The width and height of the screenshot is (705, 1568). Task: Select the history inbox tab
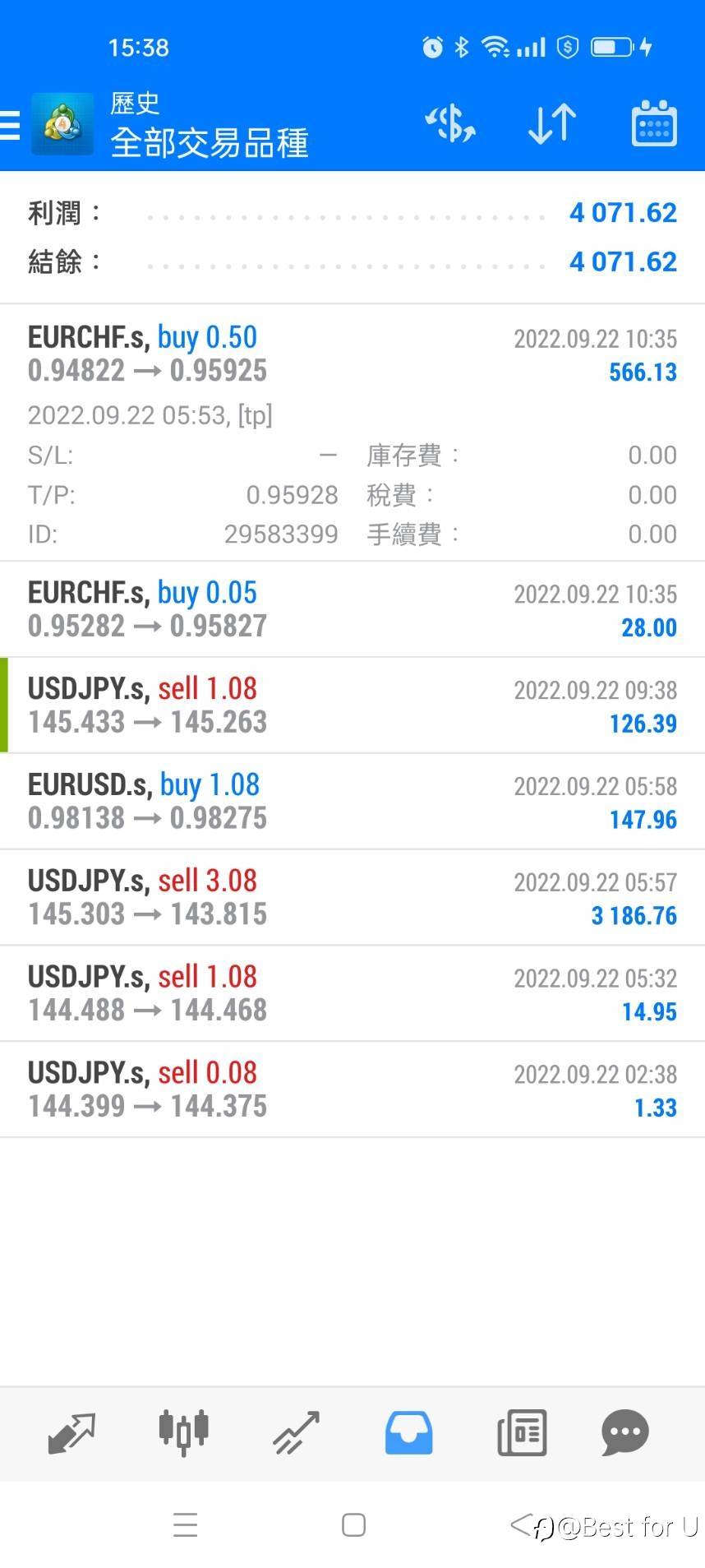(x=408, y=1433)
